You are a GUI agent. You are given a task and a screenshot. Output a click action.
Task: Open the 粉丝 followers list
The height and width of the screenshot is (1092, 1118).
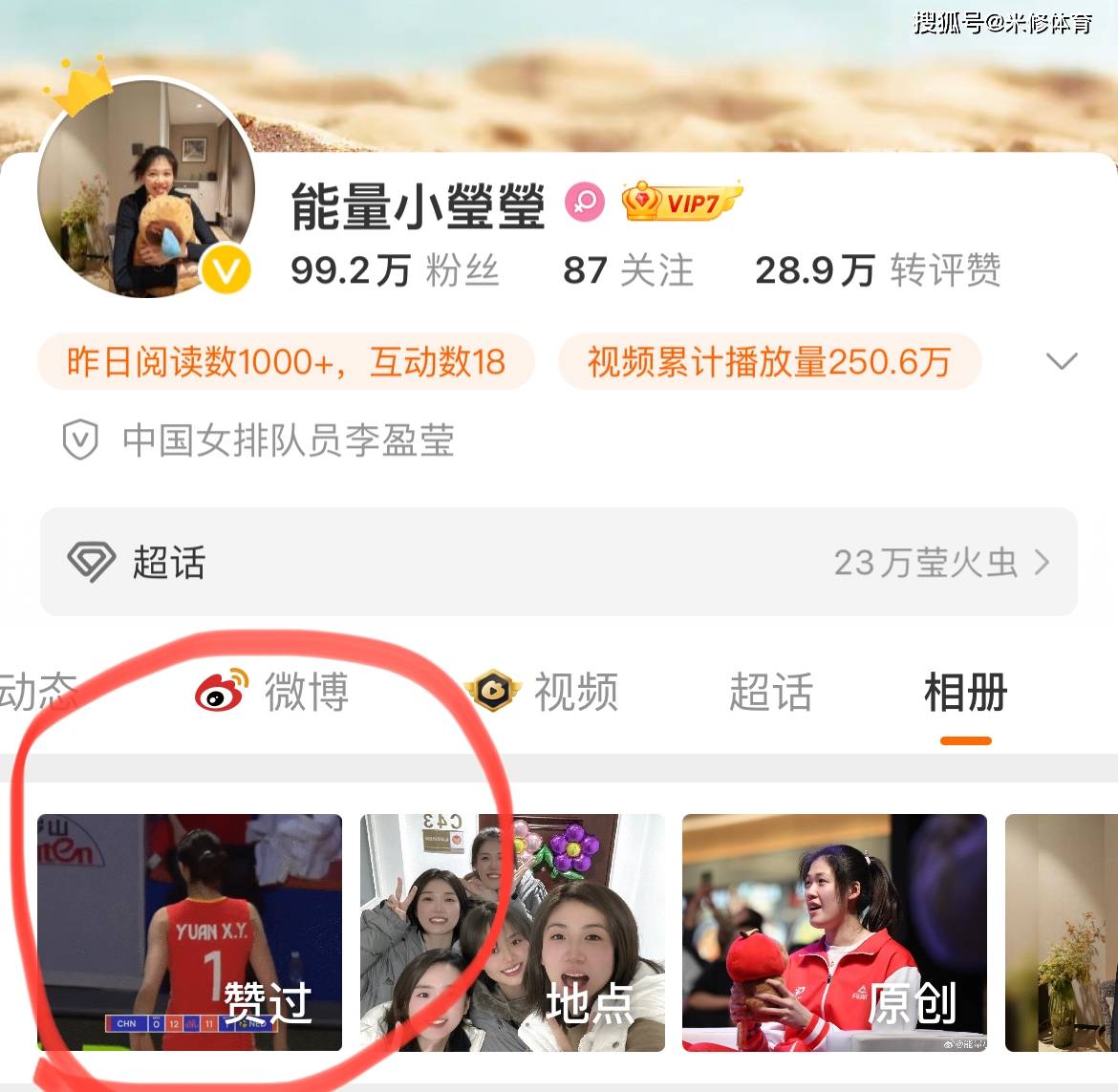tap(395, 270)
